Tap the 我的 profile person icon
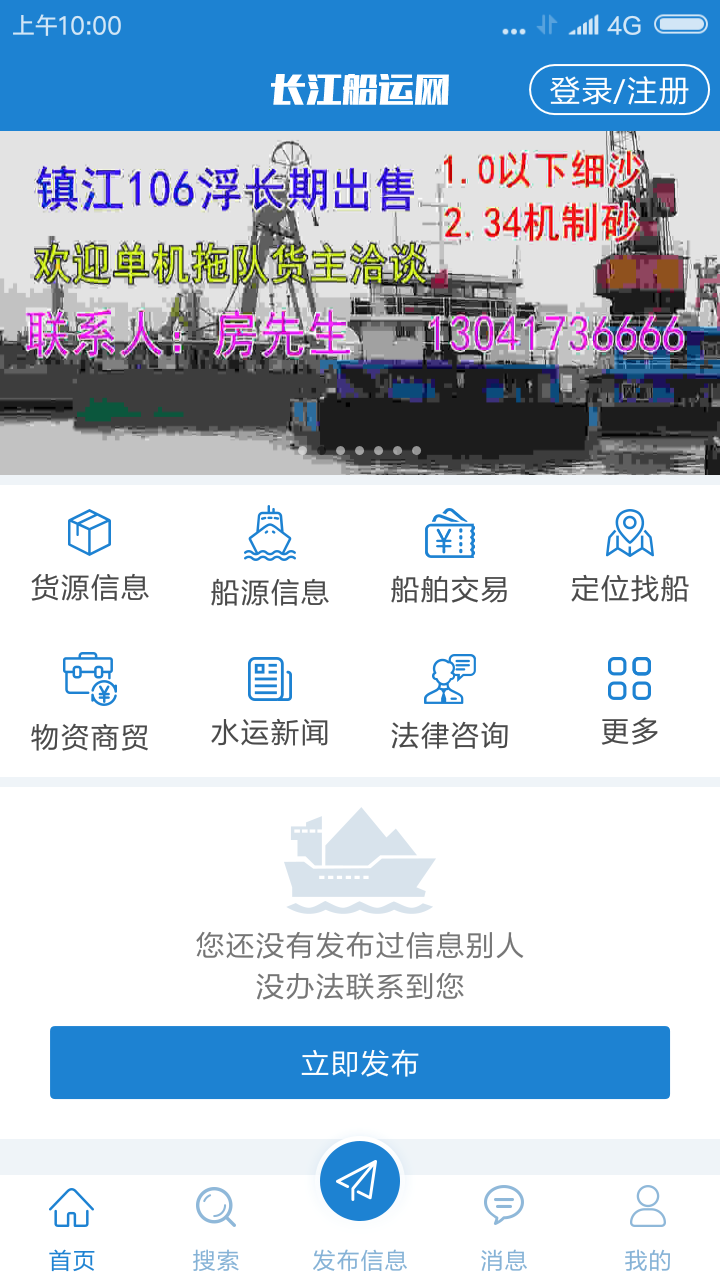The width and height of the screenshot is (720, 1280). [647, 1207]
